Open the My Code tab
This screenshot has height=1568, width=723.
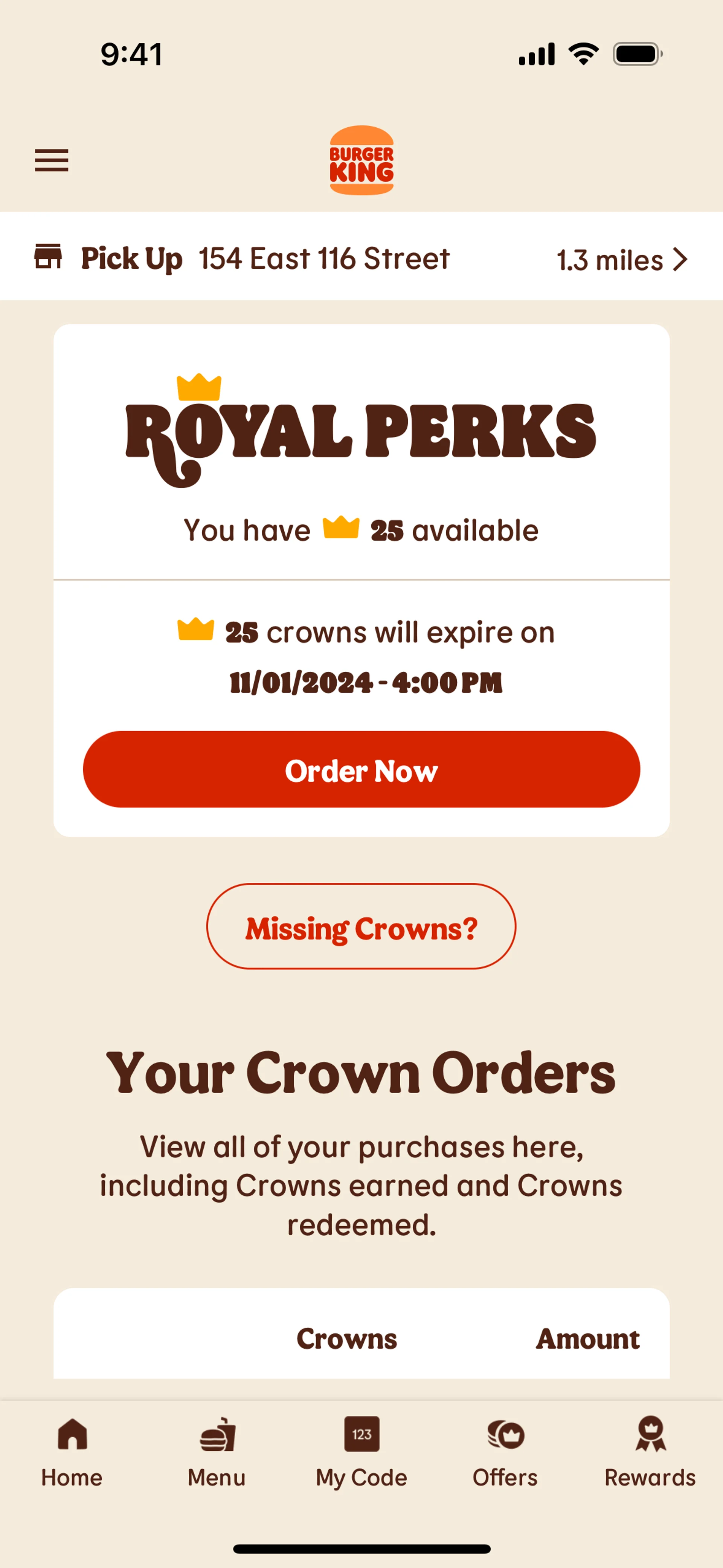pos(361,1452)
